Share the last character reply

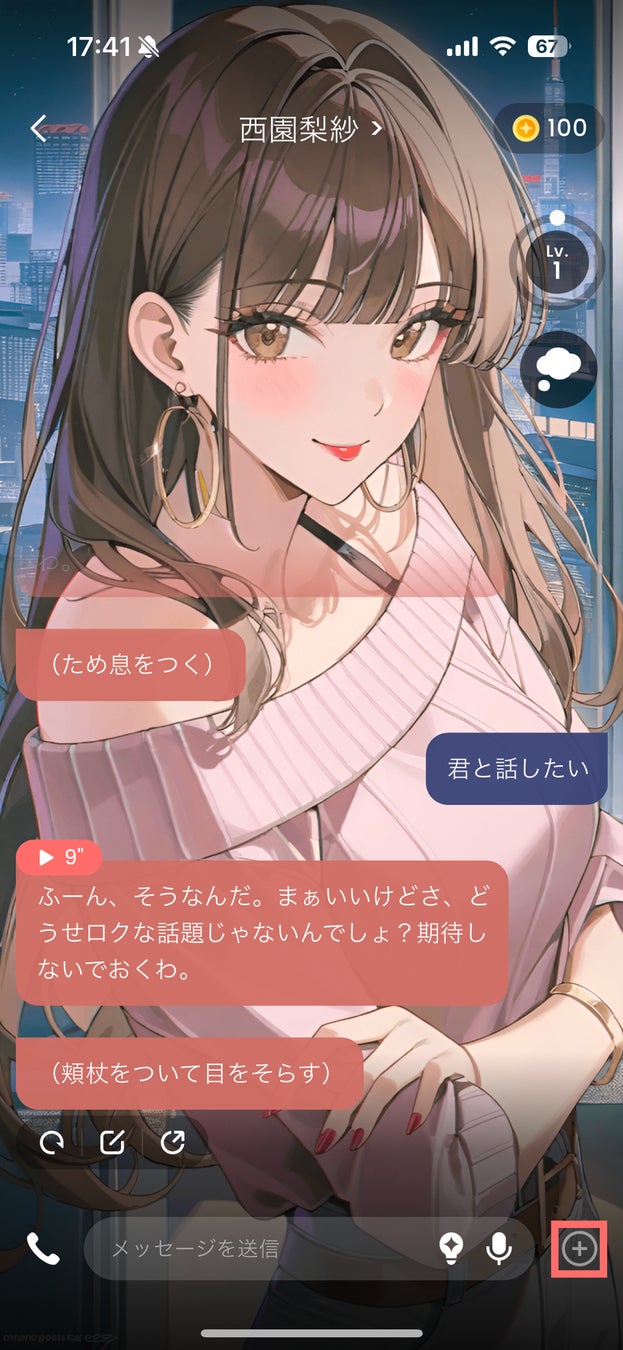pos(173,1143)
